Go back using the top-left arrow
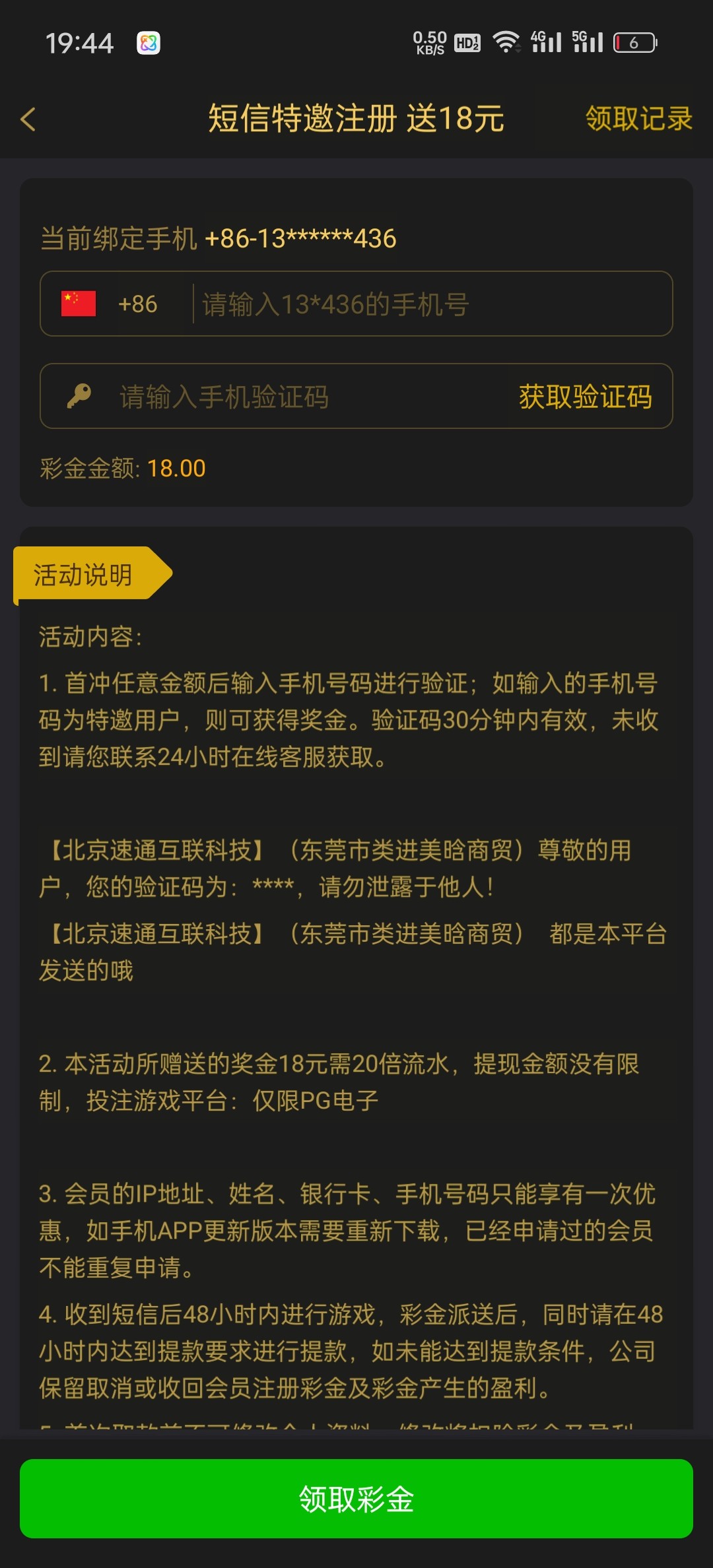 click(x=28, y=119)
